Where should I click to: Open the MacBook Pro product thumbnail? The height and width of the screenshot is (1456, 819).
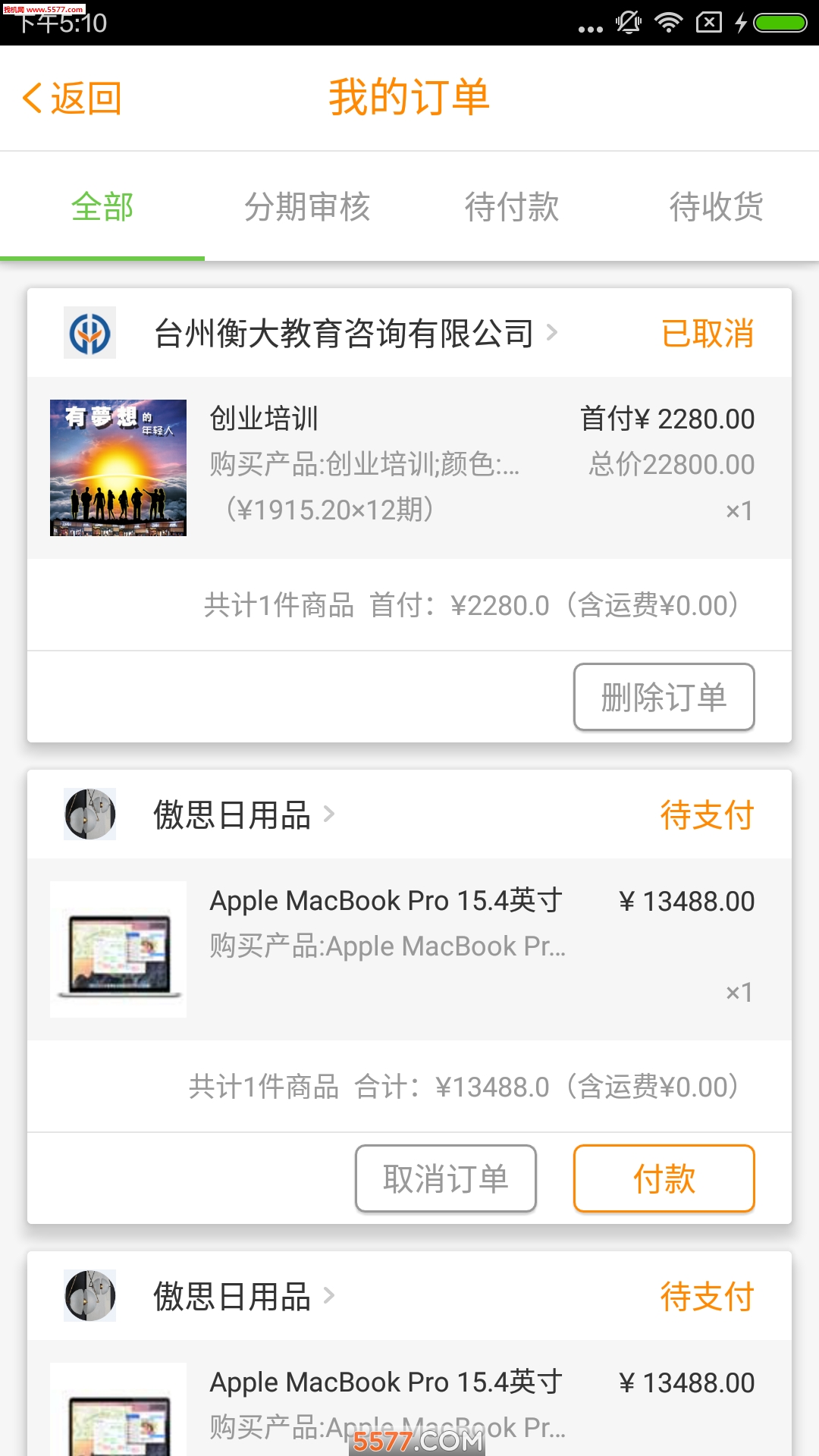[x=118, y=949]
